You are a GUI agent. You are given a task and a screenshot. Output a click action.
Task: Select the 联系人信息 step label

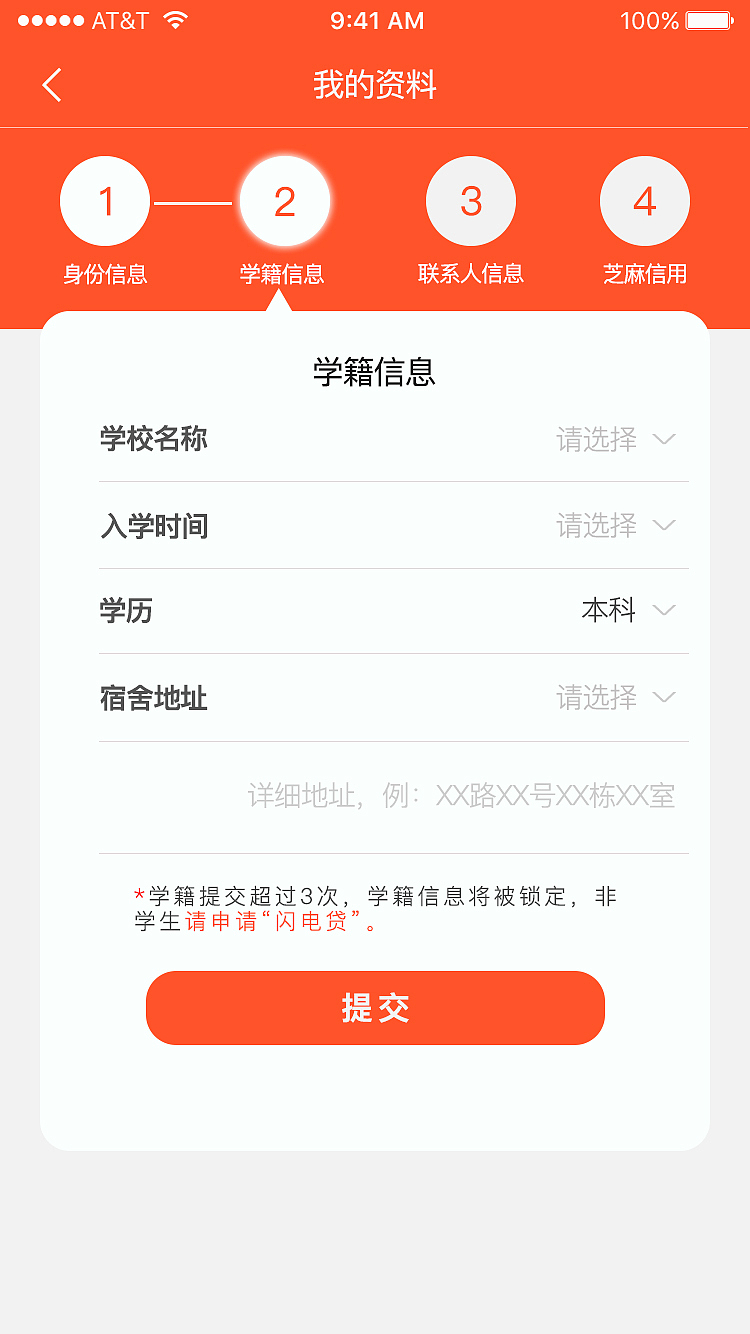470,274
